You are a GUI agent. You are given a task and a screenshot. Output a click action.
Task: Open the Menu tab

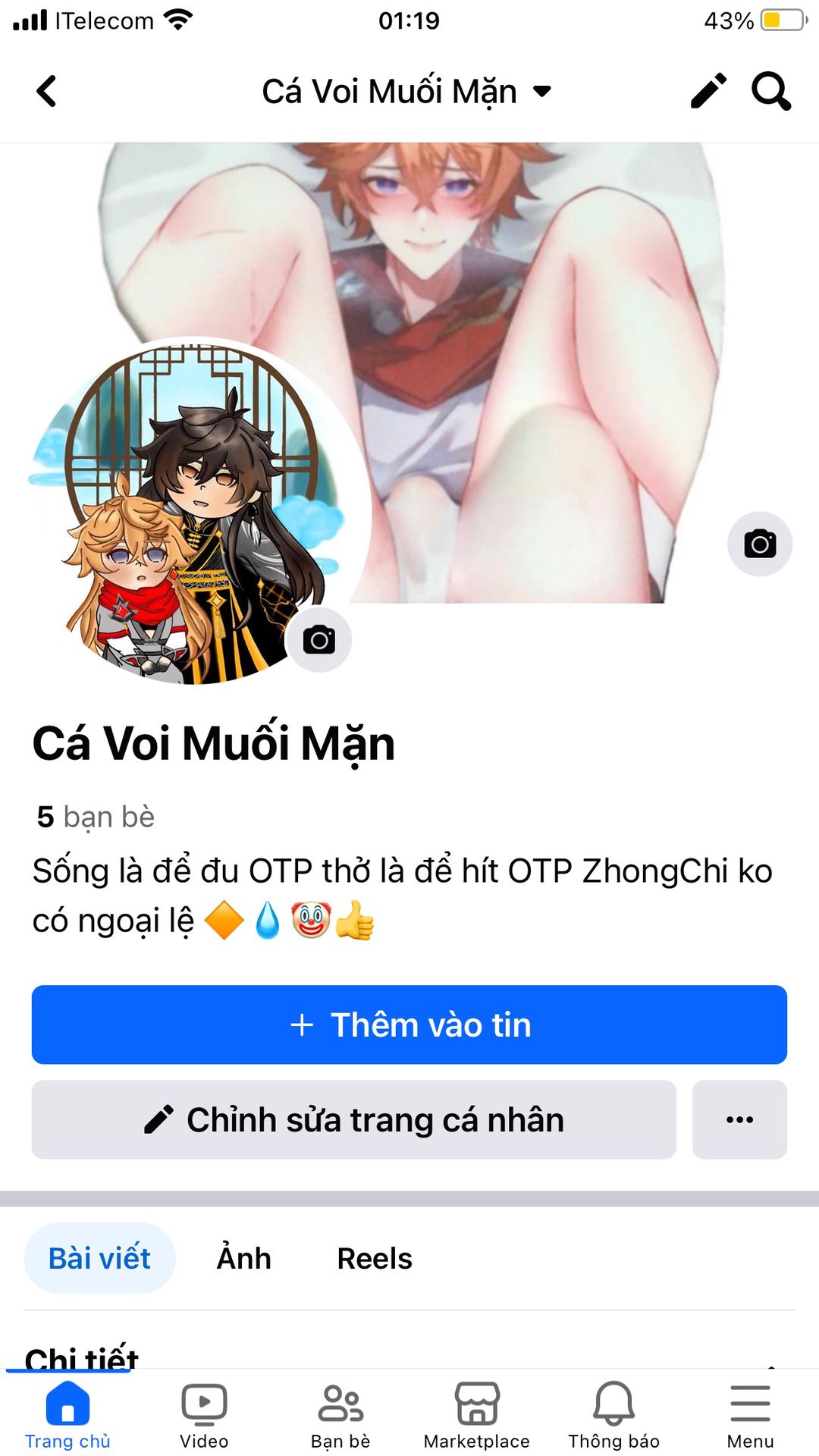[750, 1414]
